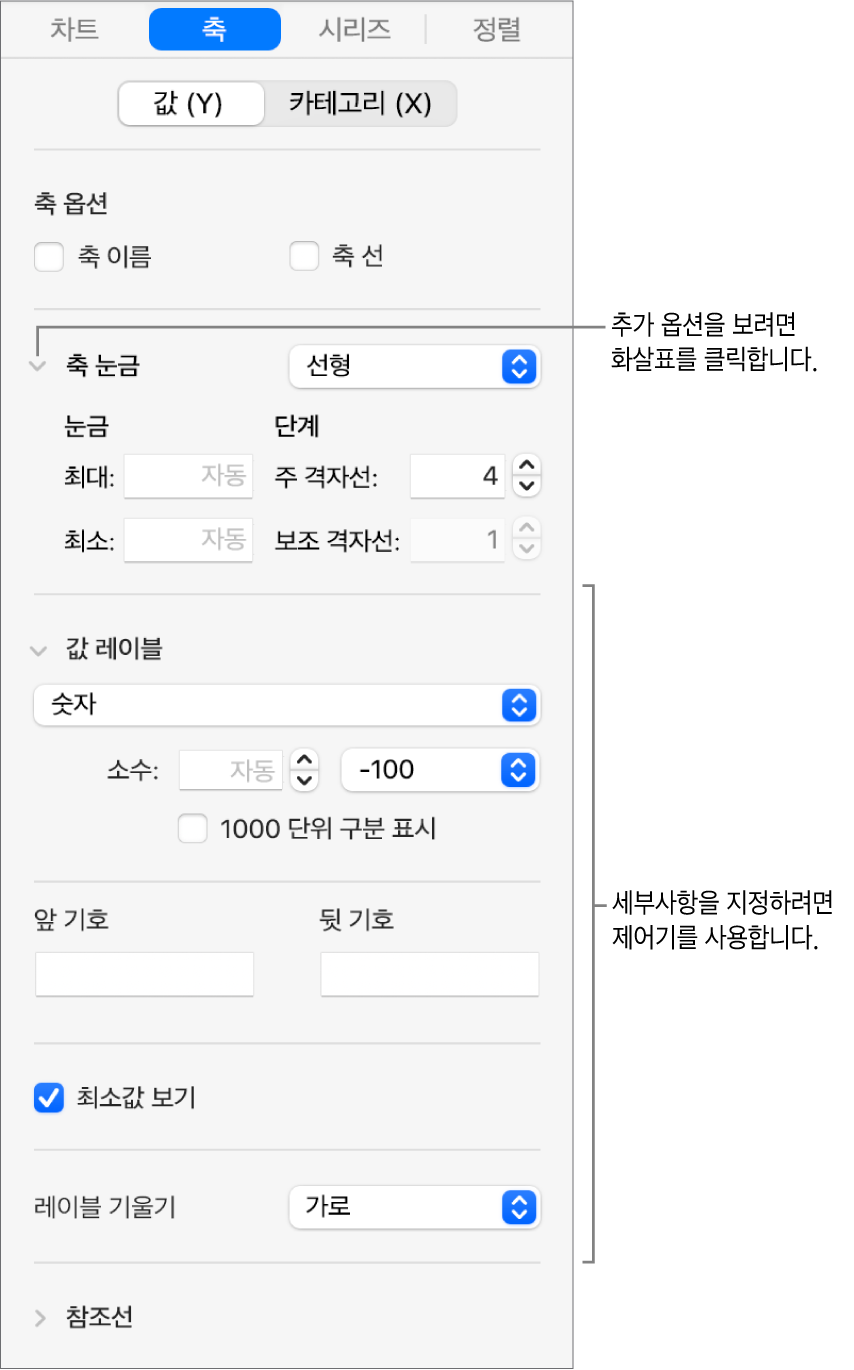Expand the 참조선 section
The width and height of the screenshot is (854, 1370).
pos(40,1317)
